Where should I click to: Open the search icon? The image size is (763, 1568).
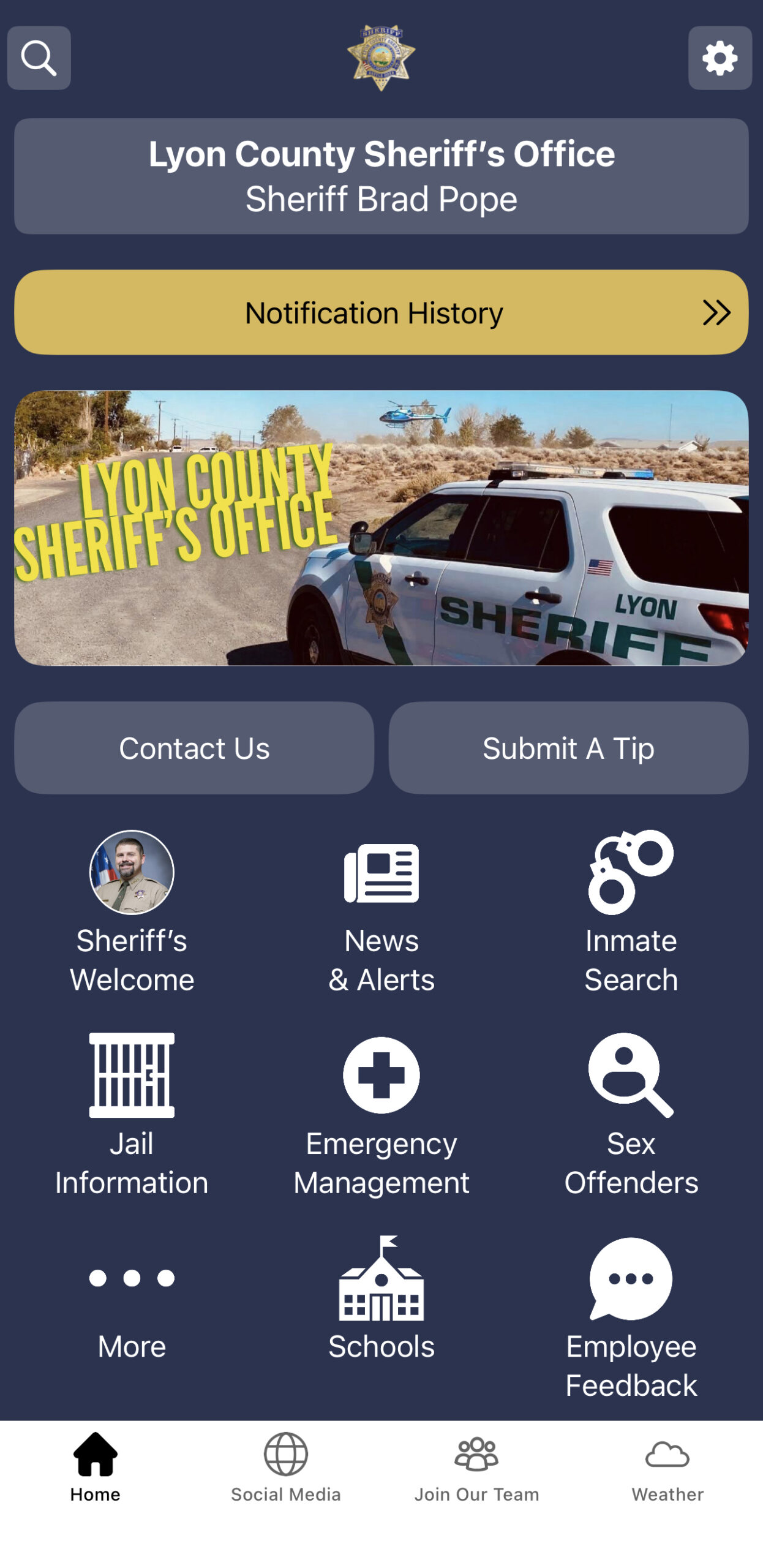[39, 58]
